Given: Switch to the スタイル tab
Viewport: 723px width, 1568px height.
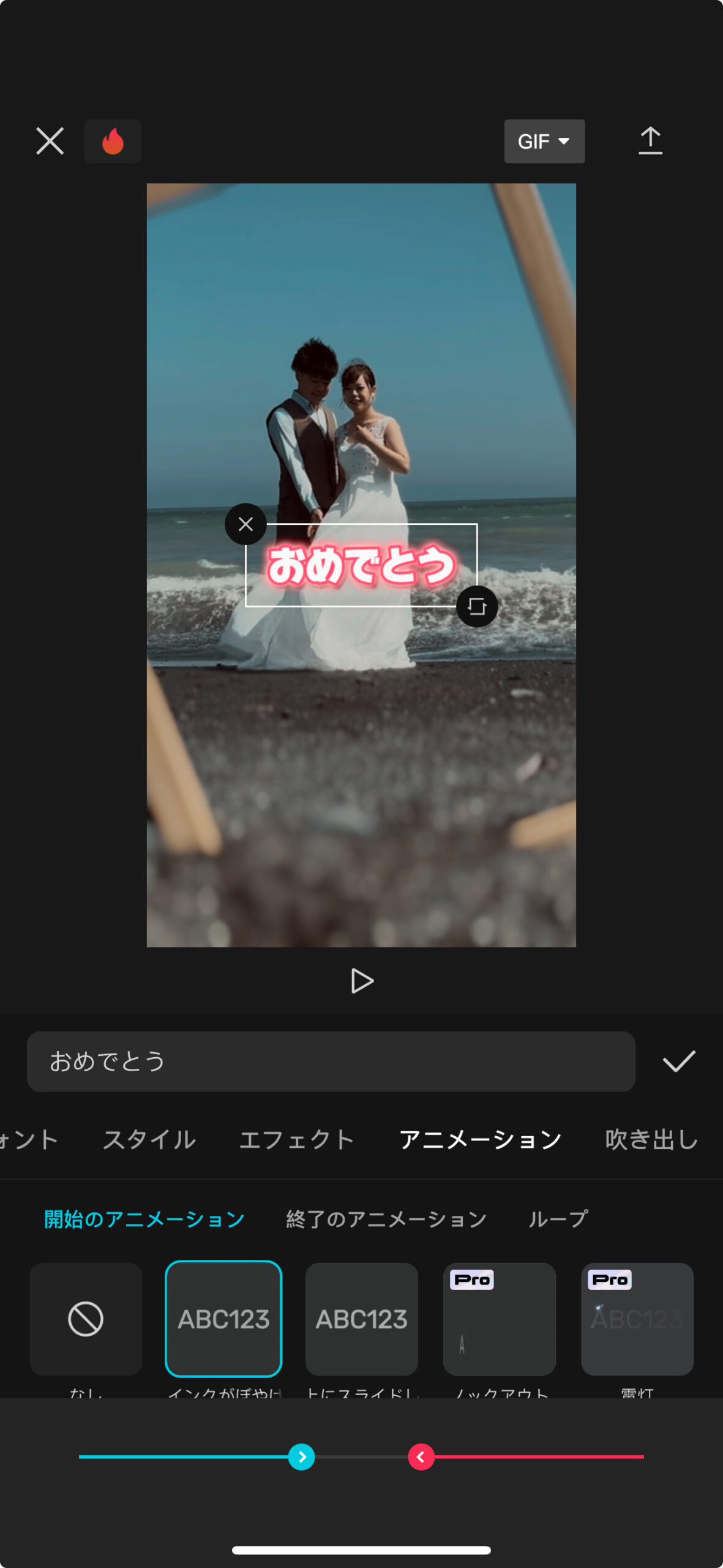Looking at the screenshot, I should click(149, 1140).
